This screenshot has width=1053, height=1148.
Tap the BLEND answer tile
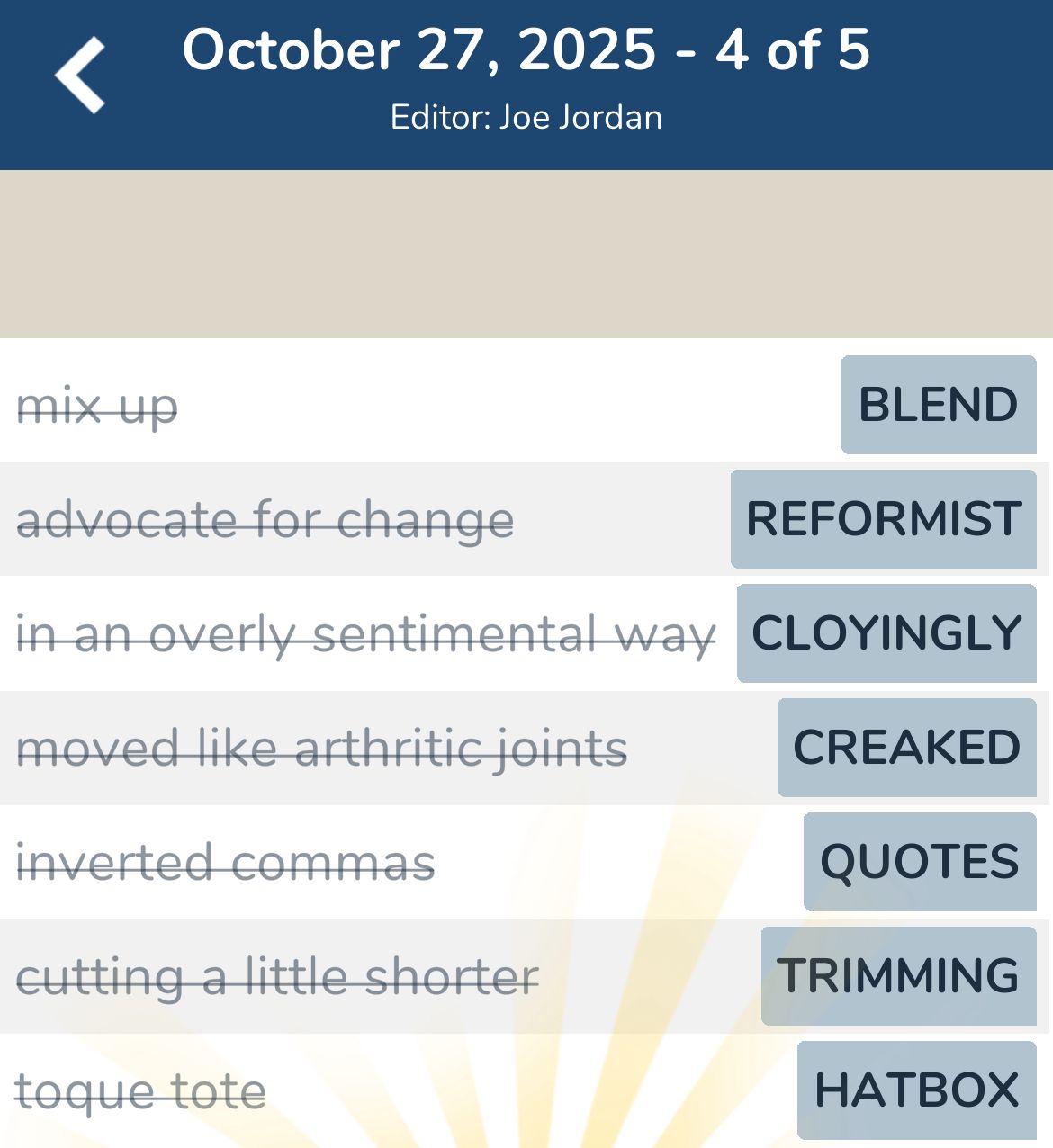939,405
